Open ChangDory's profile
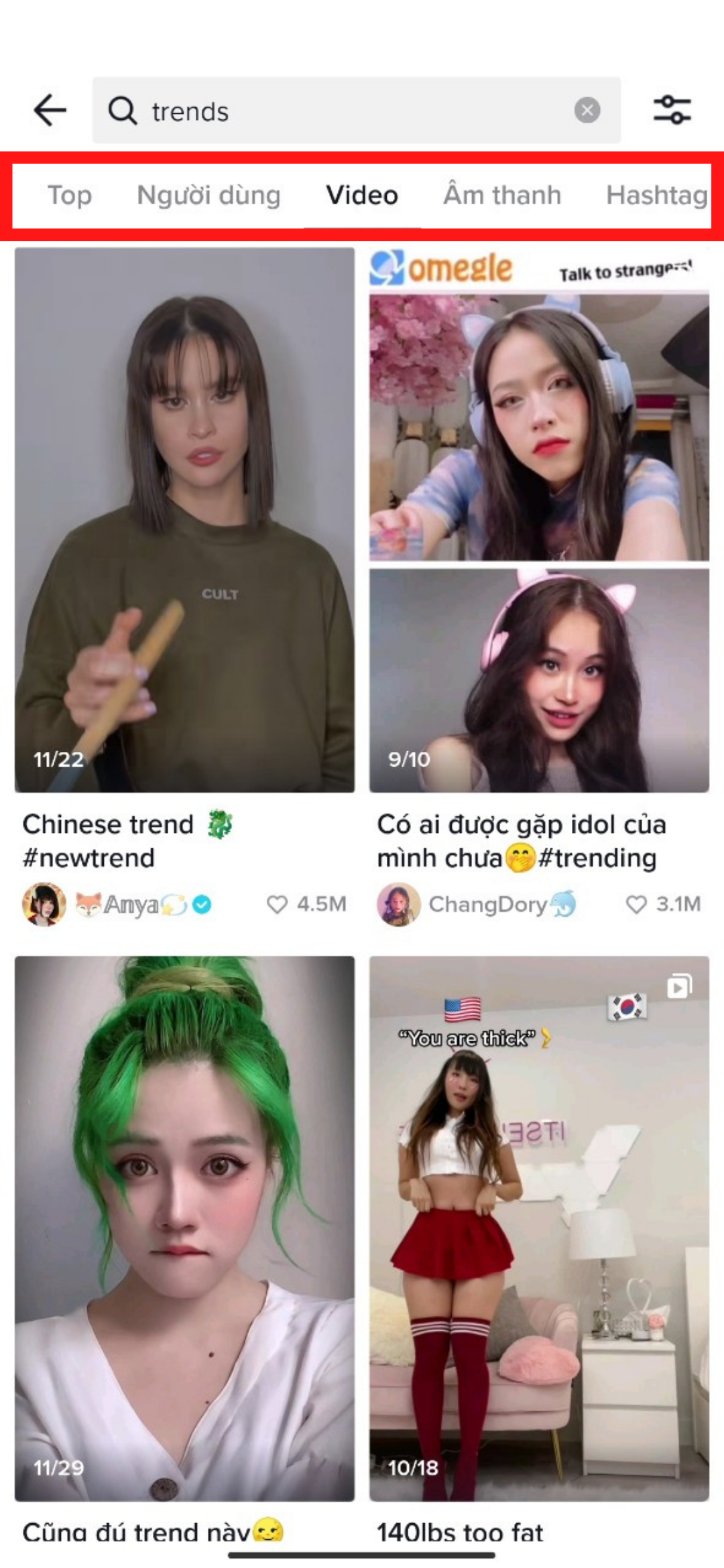The height and width of the screenshot is (1568, 724). (486, 905)
